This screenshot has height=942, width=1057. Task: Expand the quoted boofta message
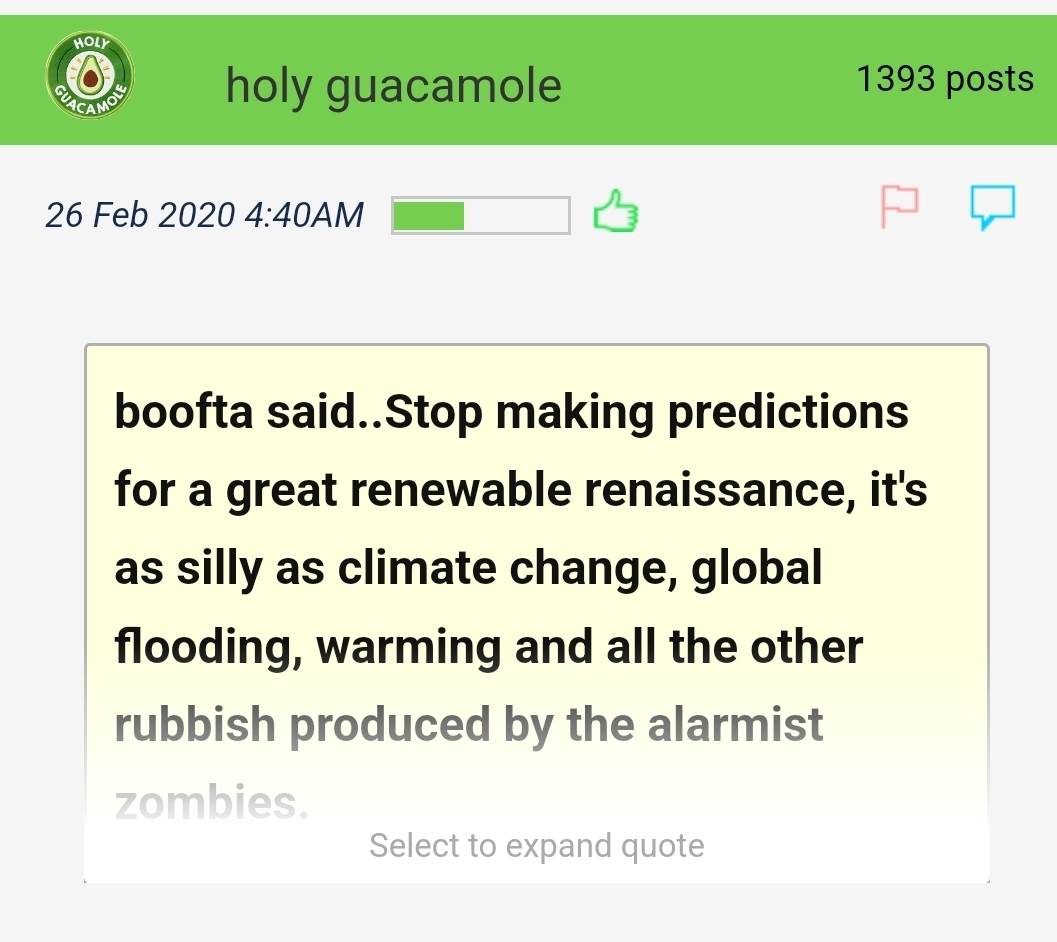tap(536, 846)
